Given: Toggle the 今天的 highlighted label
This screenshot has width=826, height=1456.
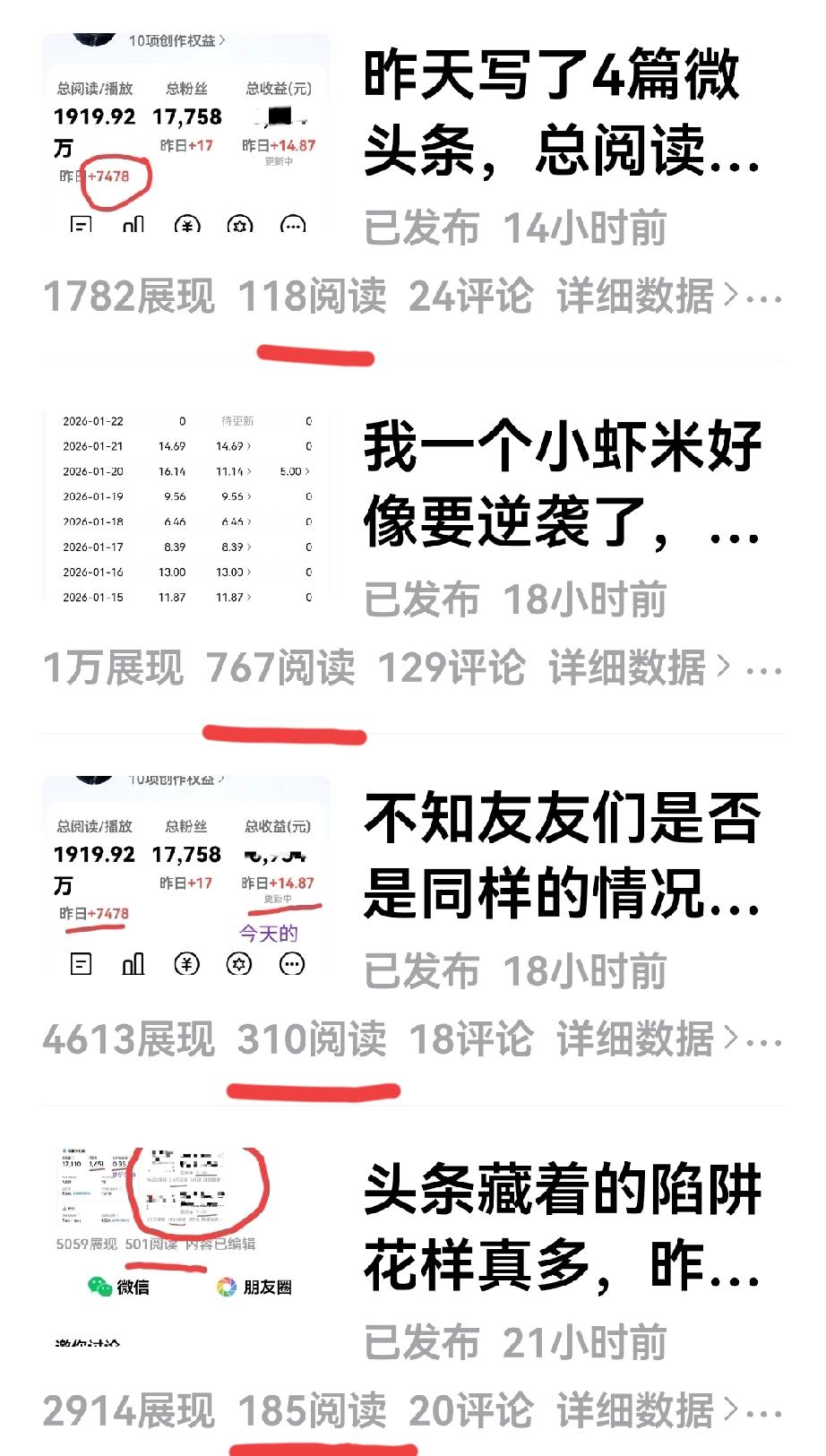Looking at the screenshot, I should click(x=268, y=932).
